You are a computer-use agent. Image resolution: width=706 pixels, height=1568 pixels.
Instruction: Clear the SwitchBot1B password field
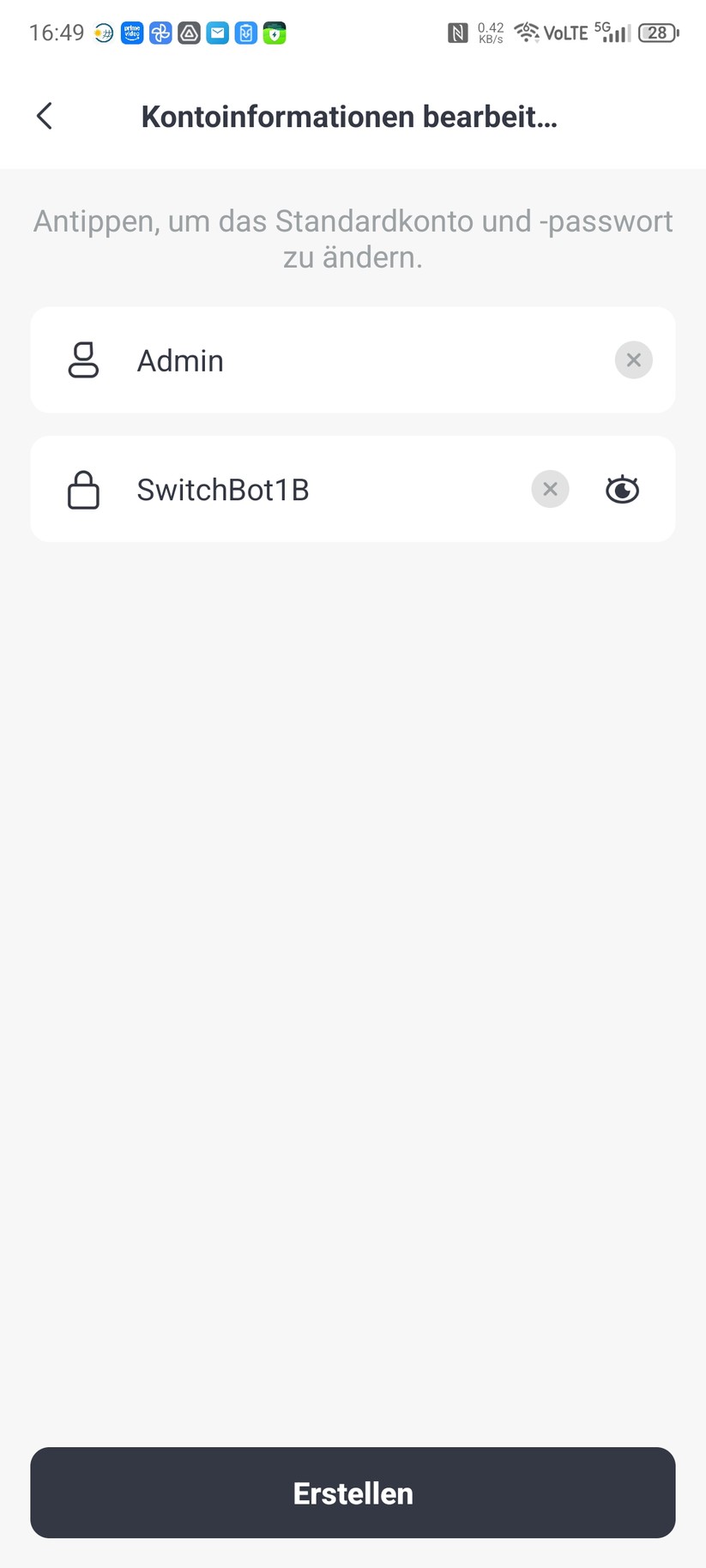click(x=550, y=489)
